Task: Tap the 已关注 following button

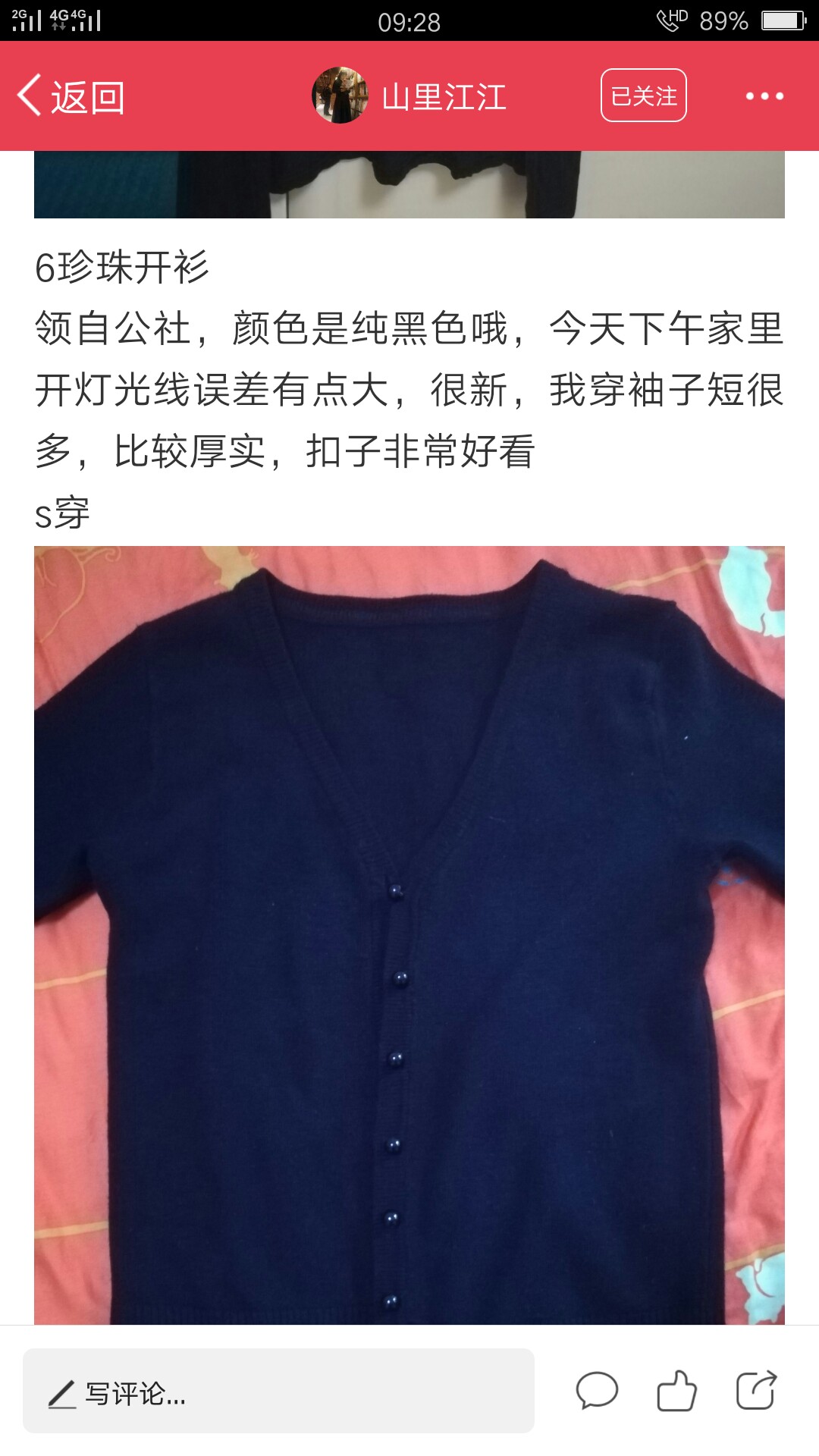Action: click(x=644, y=96)
